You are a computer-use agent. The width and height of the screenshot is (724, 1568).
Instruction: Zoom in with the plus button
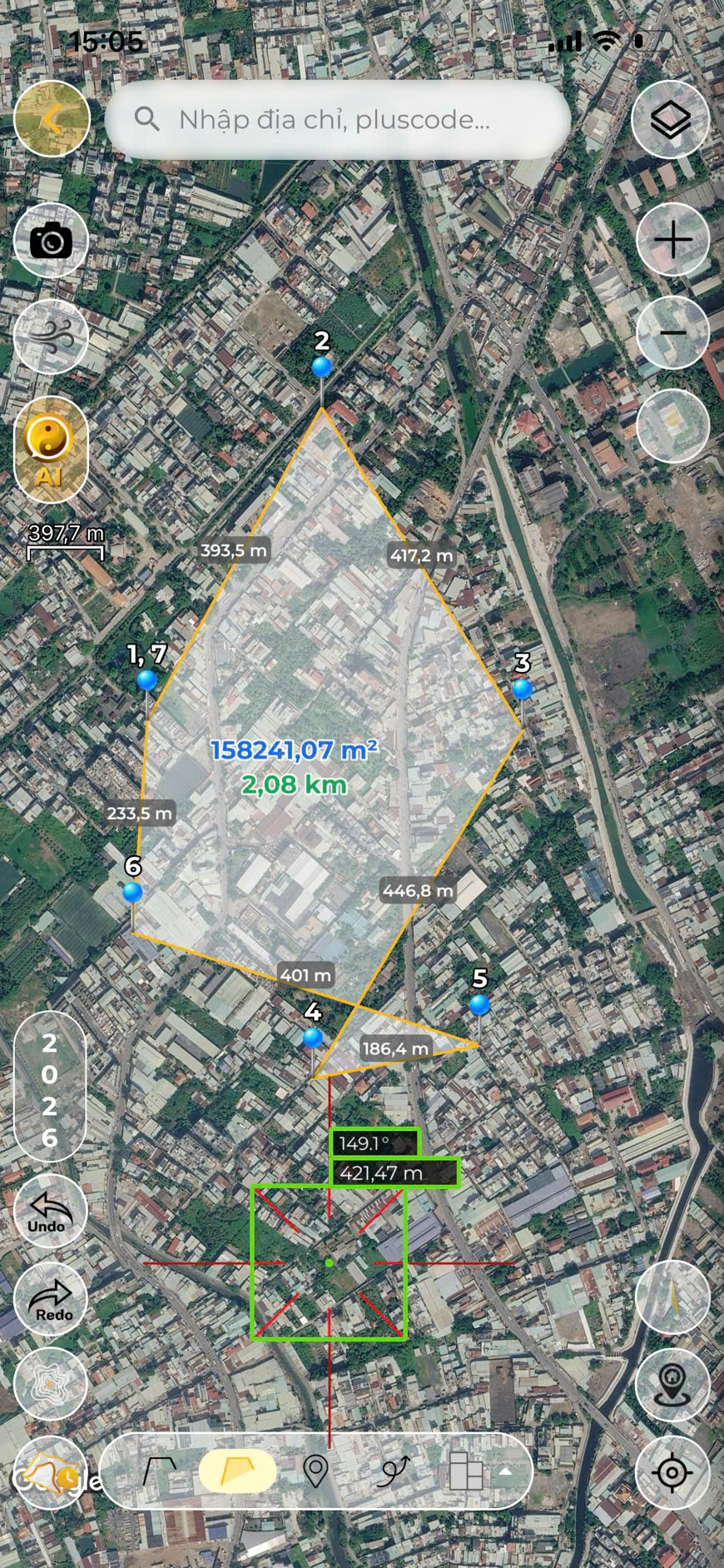click(x=672, y=240)
